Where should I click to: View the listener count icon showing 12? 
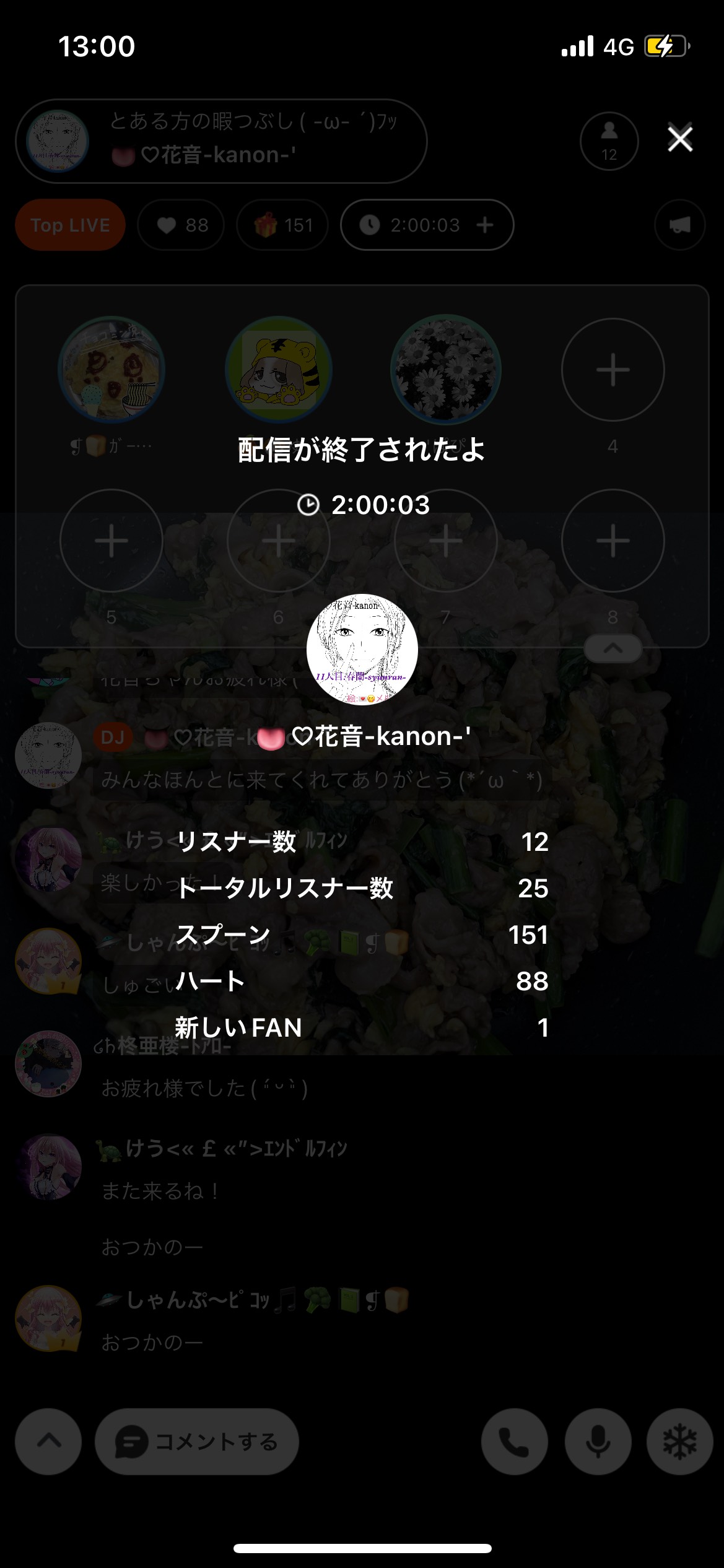[x=609, y=141]
